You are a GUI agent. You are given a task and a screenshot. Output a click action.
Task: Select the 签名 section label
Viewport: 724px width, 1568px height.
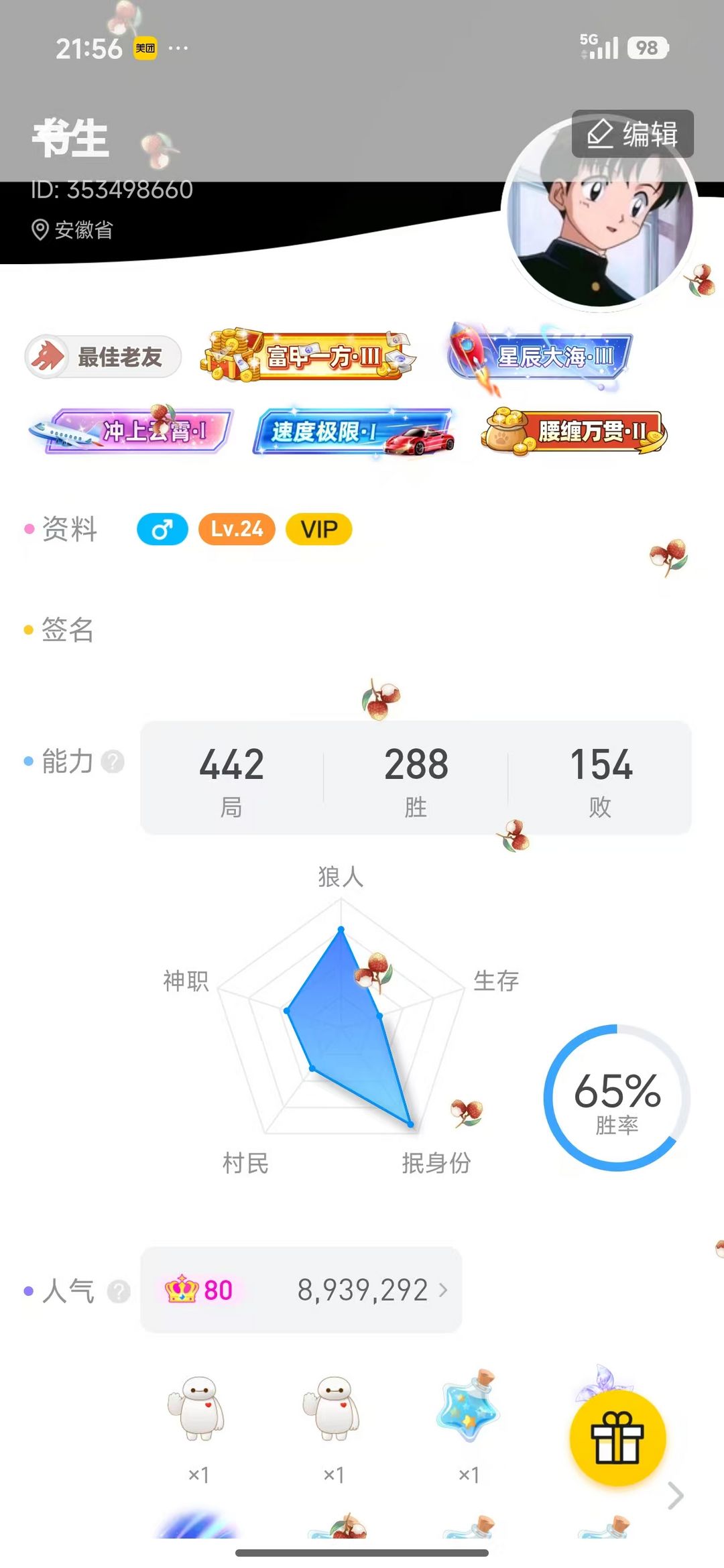point(67,631)
